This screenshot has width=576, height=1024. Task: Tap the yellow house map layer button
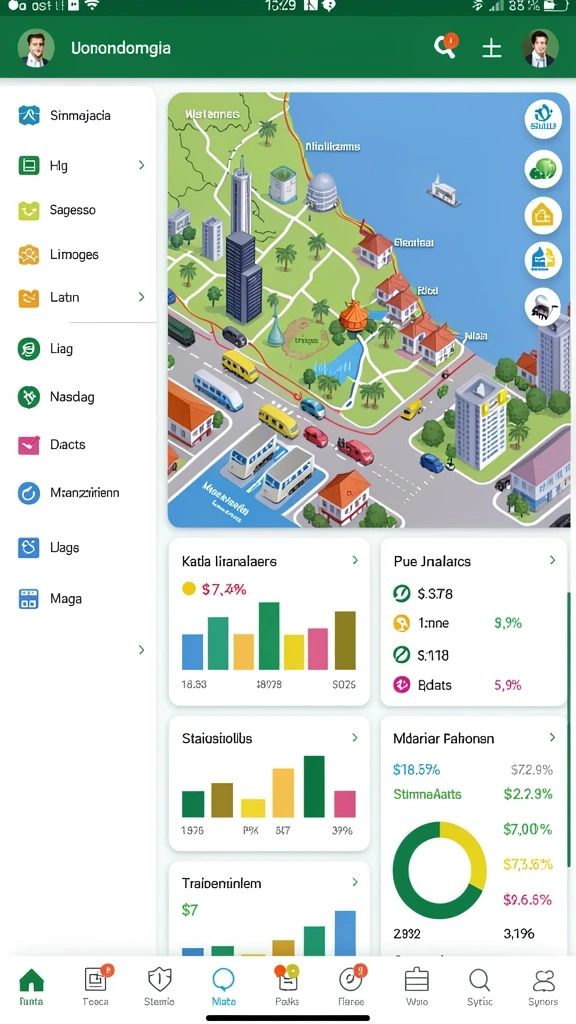pyautogui.click(x=543, y=214)
